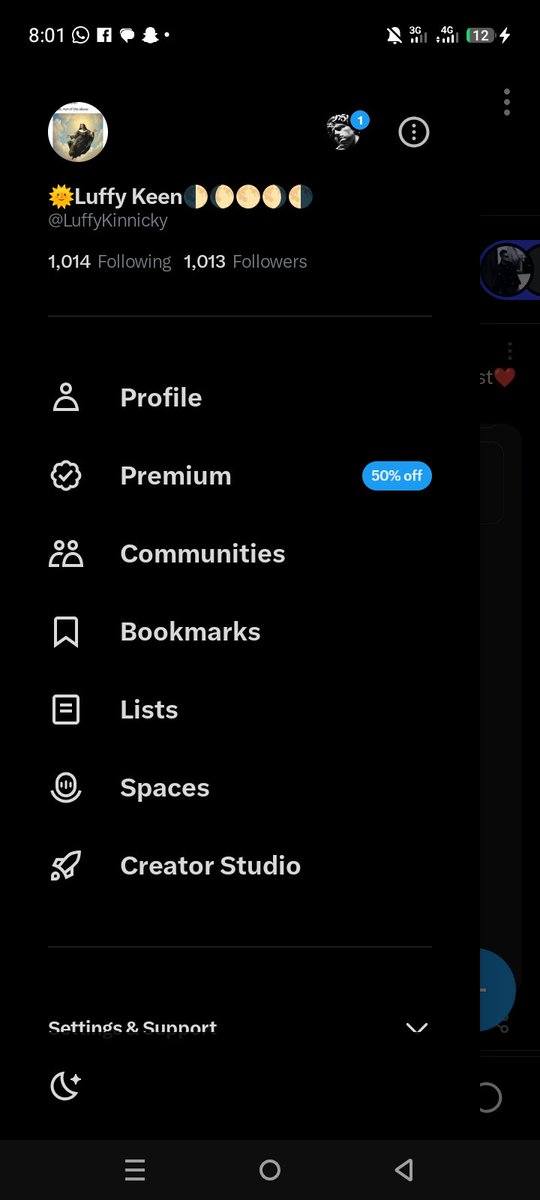540x1200 pixels.
Task: Open Spaces
Action: coord(240,788)
